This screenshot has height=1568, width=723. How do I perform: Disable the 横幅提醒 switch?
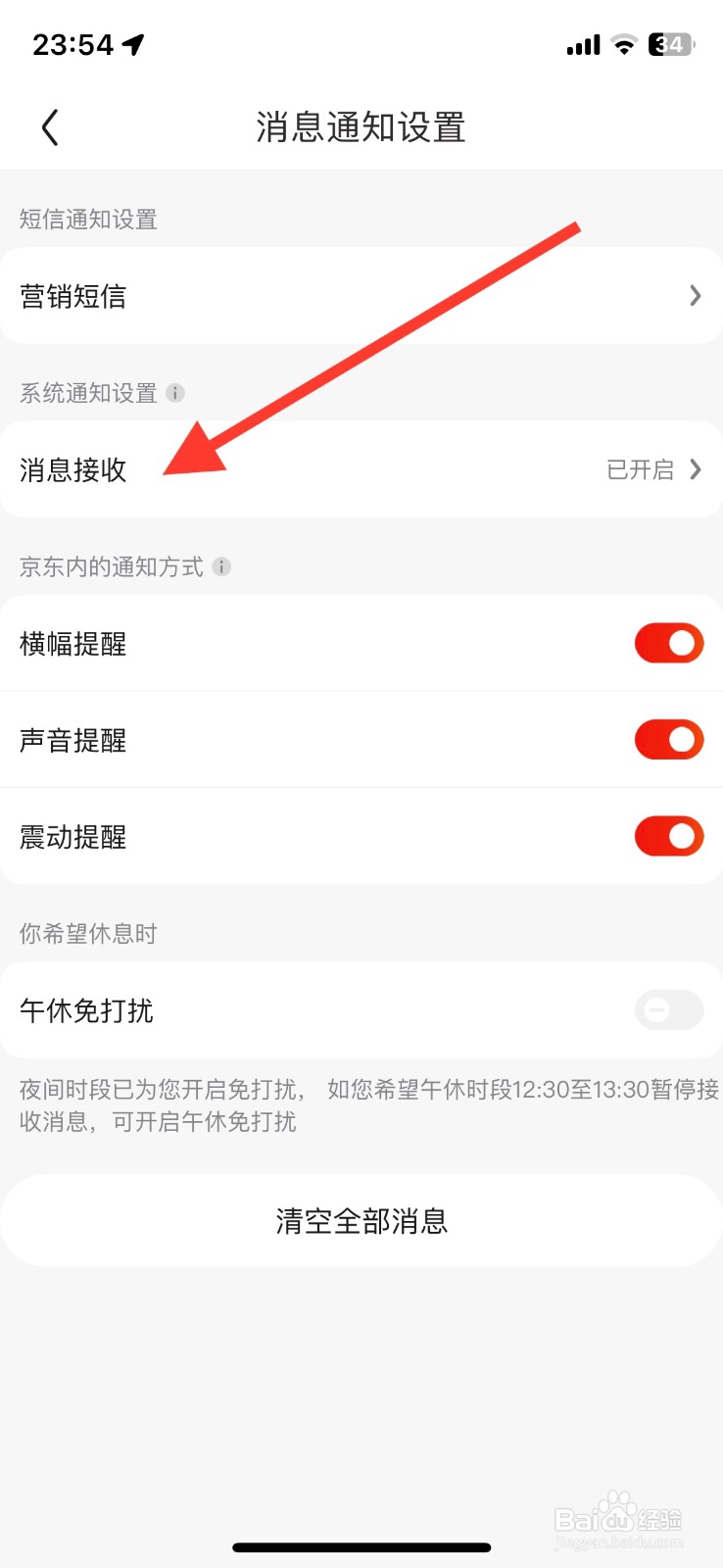(668, 643)
